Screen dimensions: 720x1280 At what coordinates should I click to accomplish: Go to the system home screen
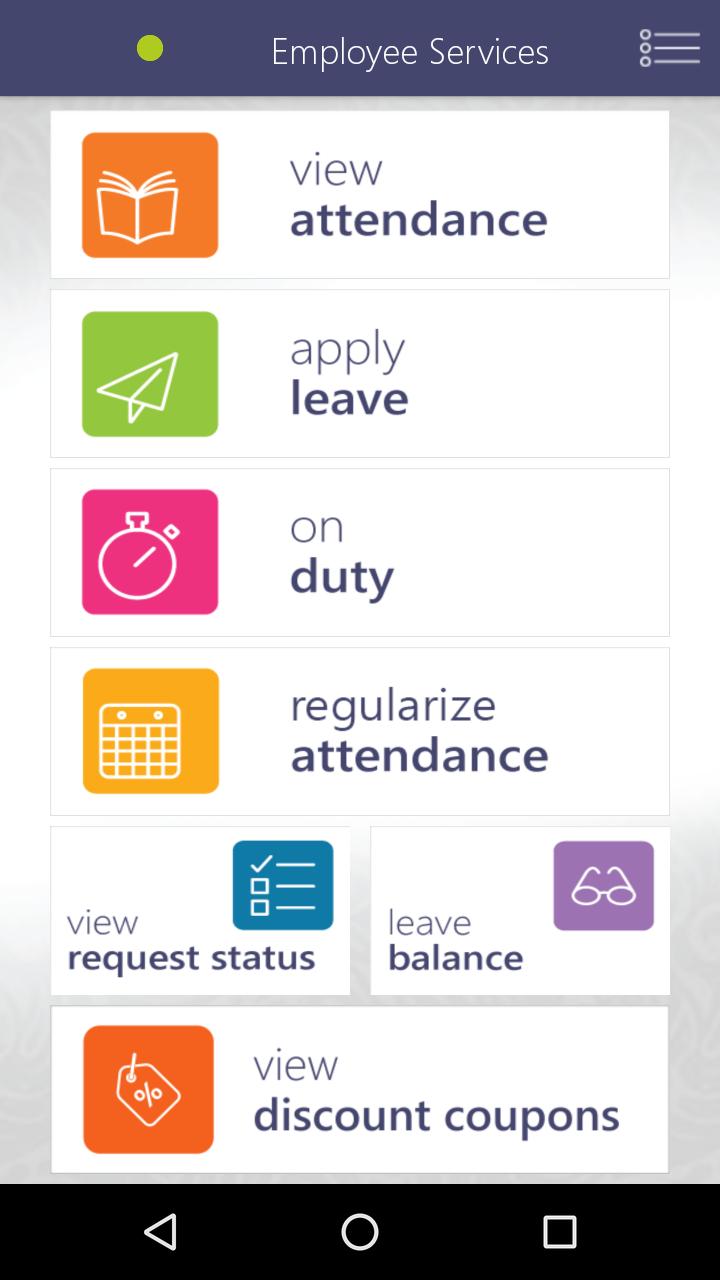click(x=360, y=1232)
